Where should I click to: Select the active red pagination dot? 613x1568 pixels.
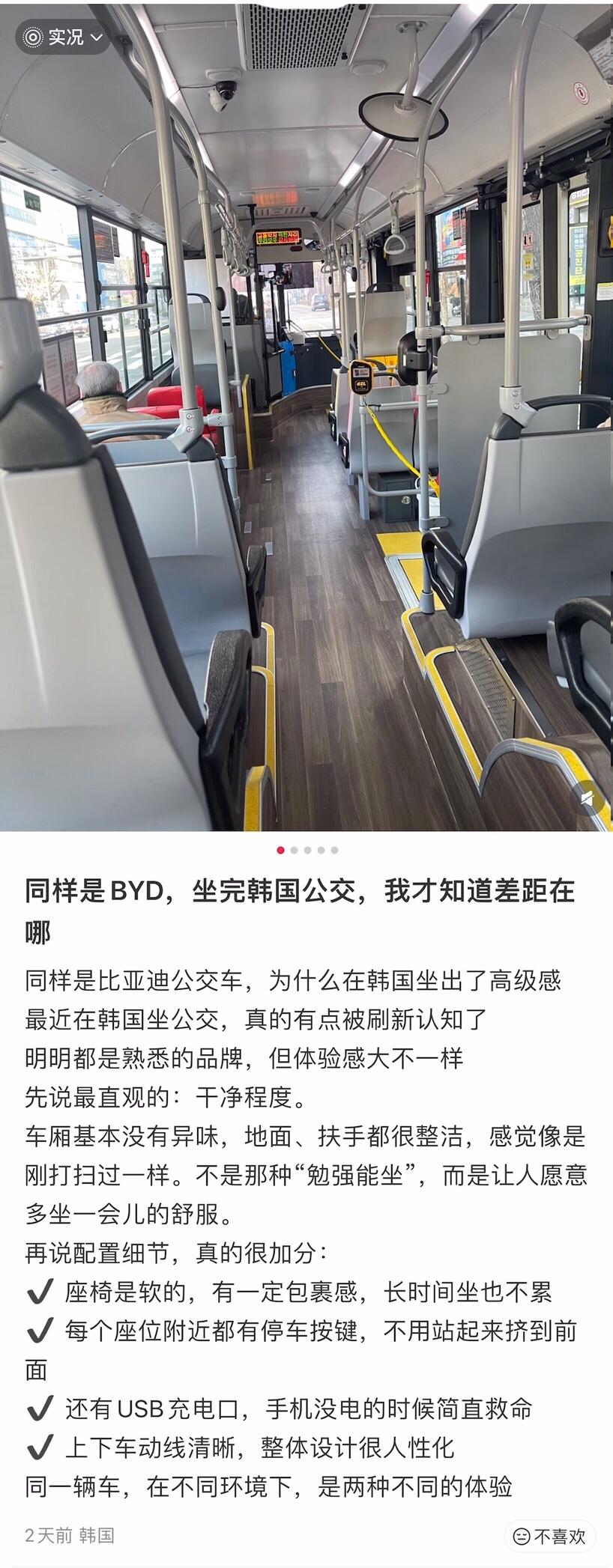click(x=280, y=850)
